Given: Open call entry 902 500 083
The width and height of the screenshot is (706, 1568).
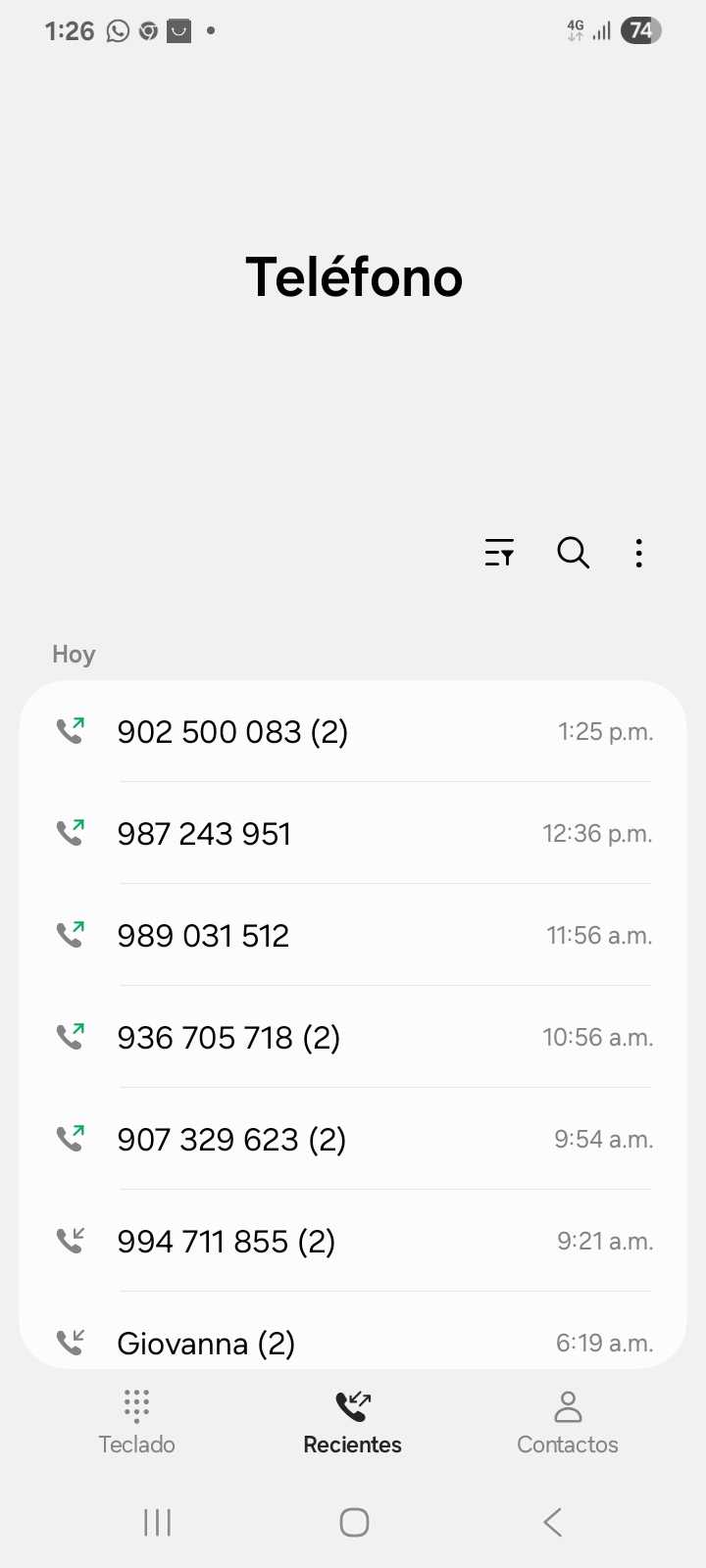Looking at the screenshot, I should click(x=353, y=732).
